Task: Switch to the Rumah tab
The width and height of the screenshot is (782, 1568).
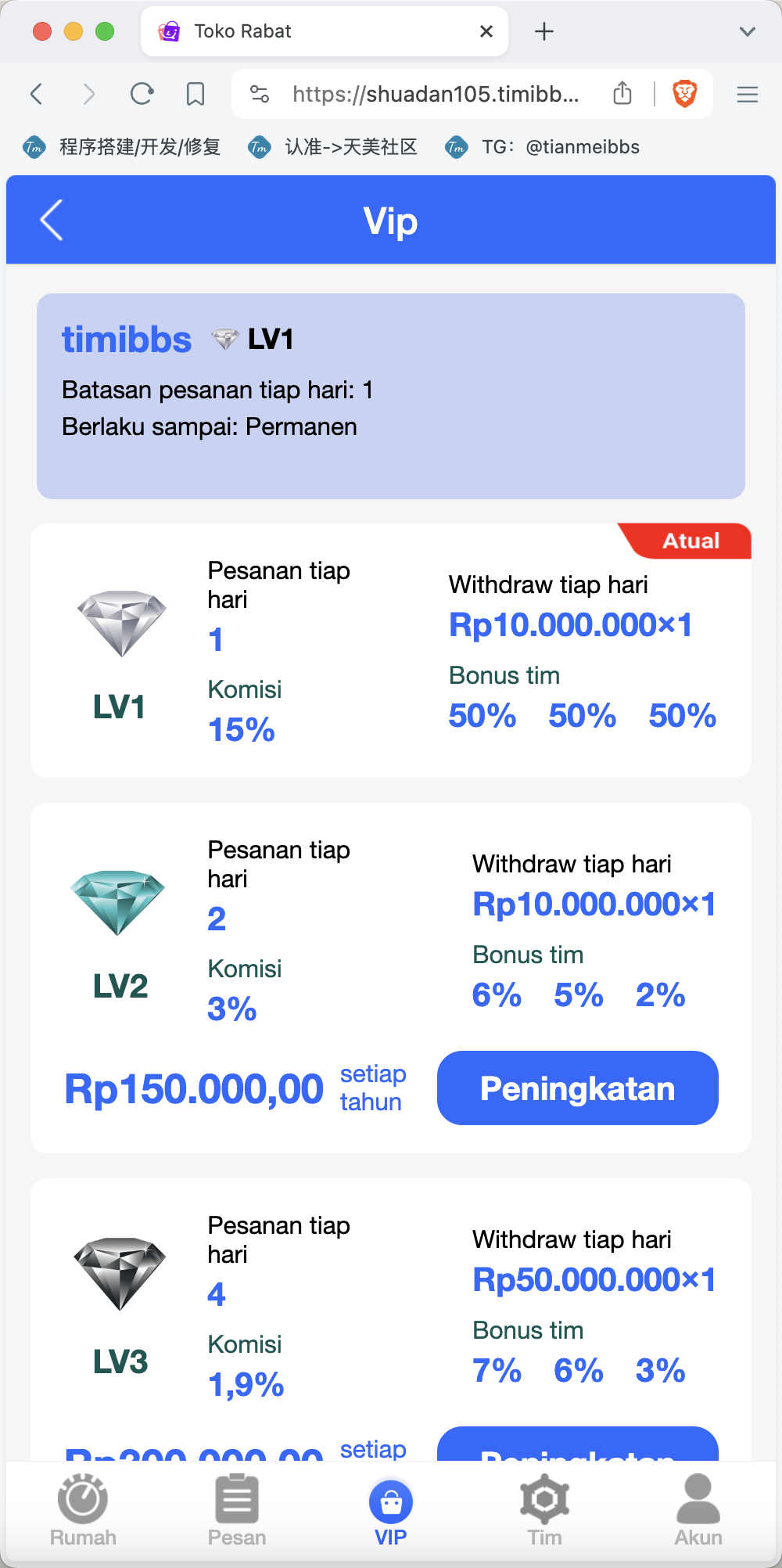Action: point(83,1511)
